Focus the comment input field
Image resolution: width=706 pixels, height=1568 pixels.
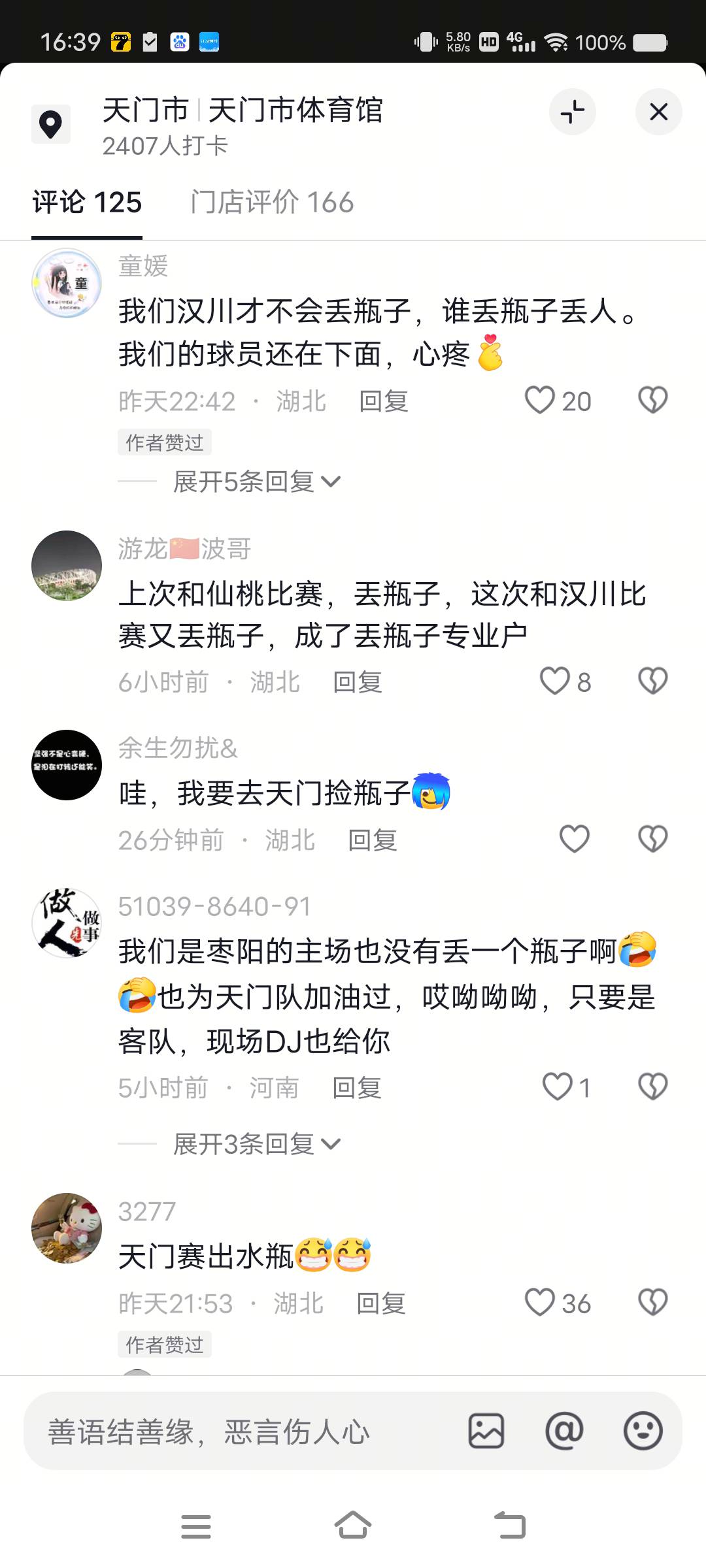(242, 1431)
